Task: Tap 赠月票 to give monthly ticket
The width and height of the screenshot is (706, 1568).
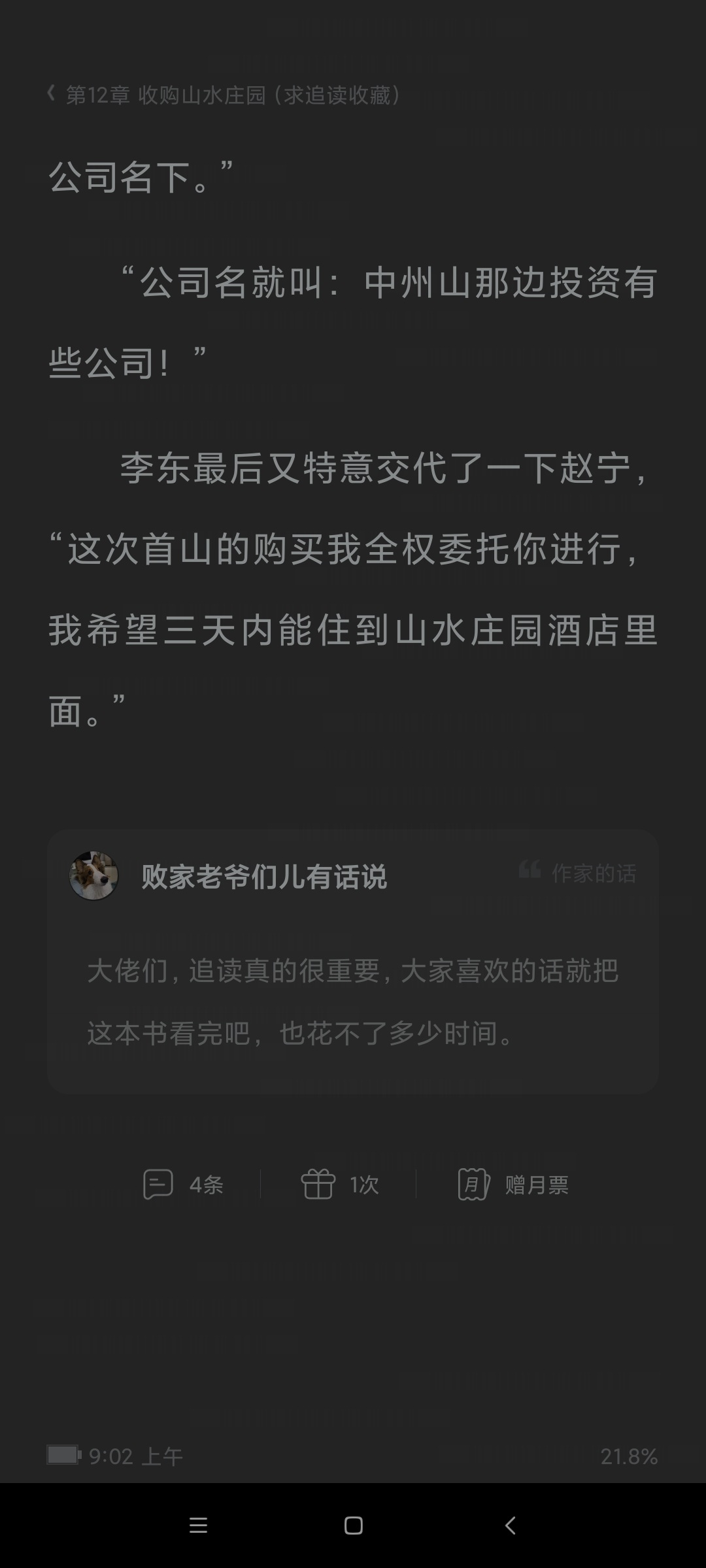Action: [514, 1184]
